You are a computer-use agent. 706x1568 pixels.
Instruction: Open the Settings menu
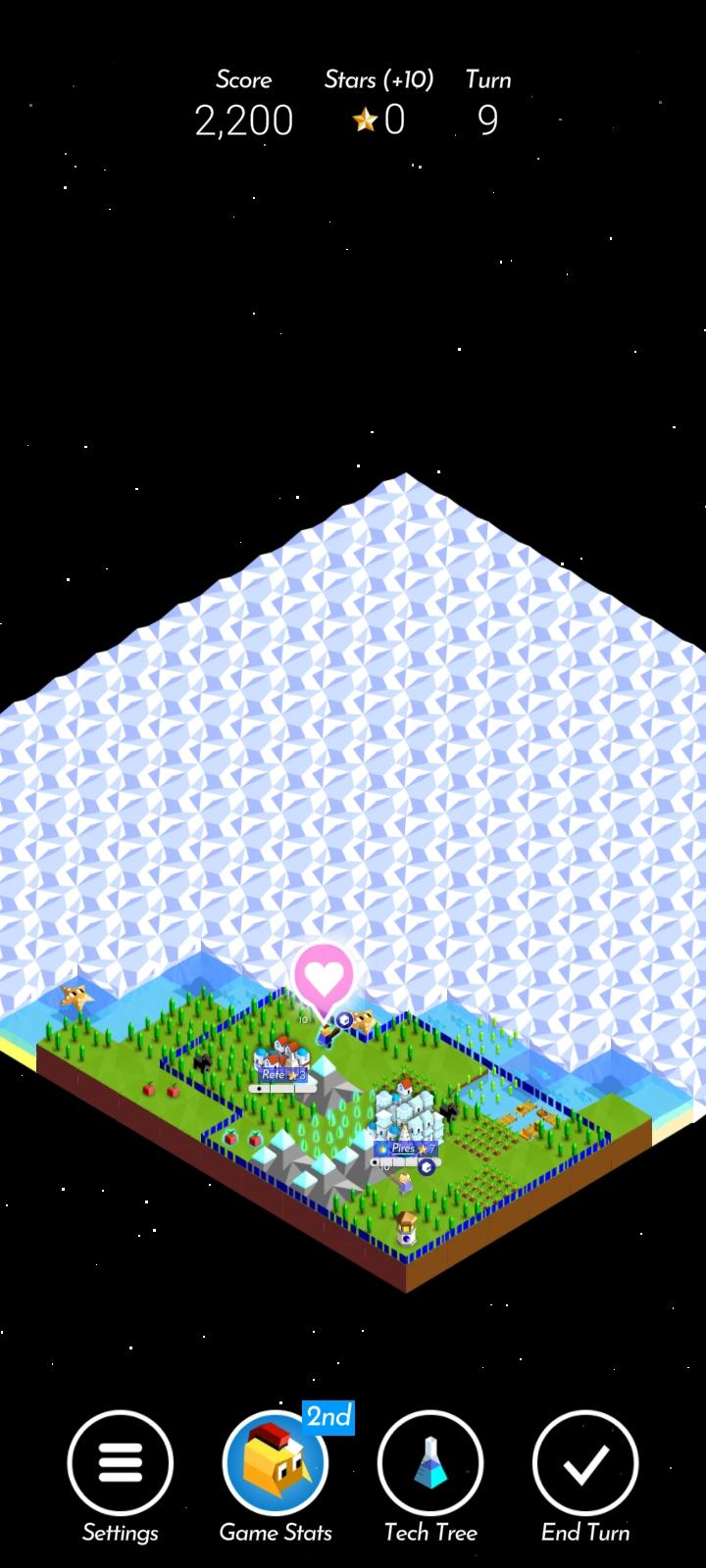(120, 1463)
